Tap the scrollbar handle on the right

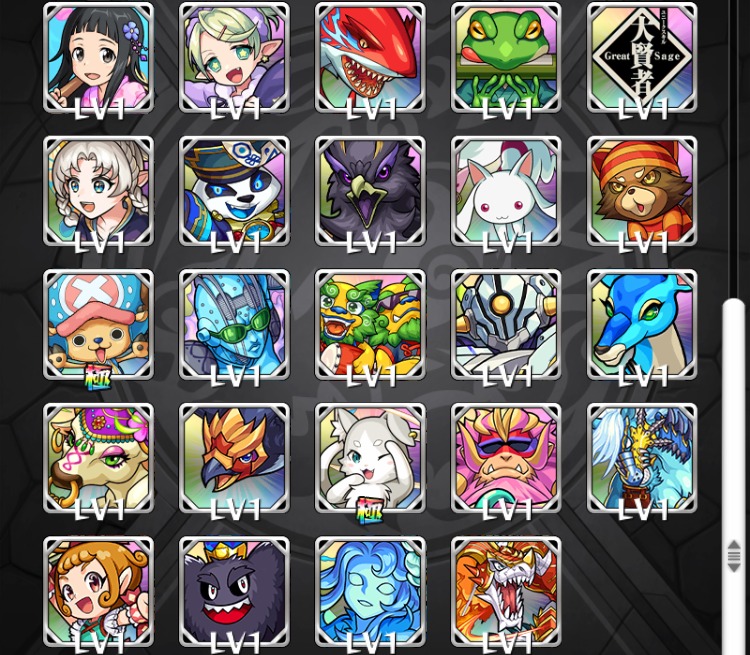click(734, 556)
